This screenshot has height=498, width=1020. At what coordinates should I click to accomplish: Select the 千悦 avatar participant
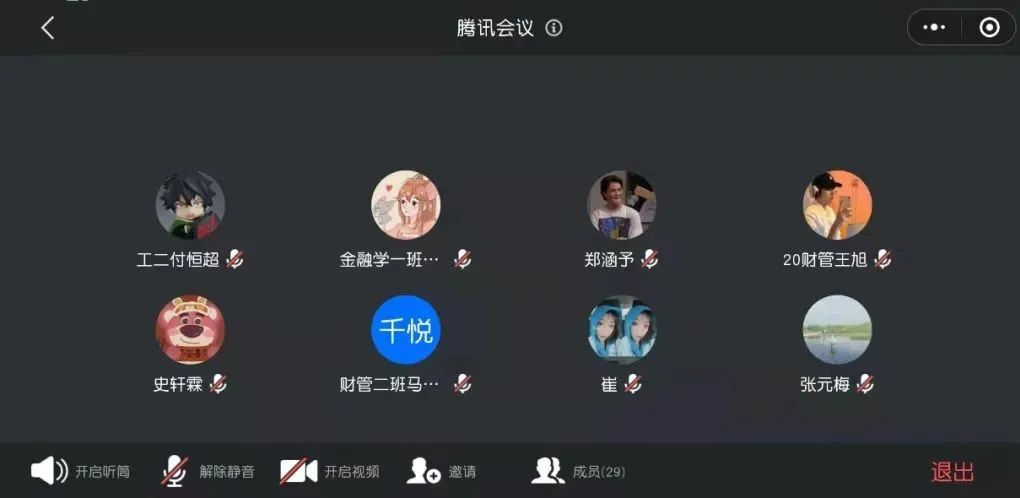pyautogui.click(x=405, y=330)
